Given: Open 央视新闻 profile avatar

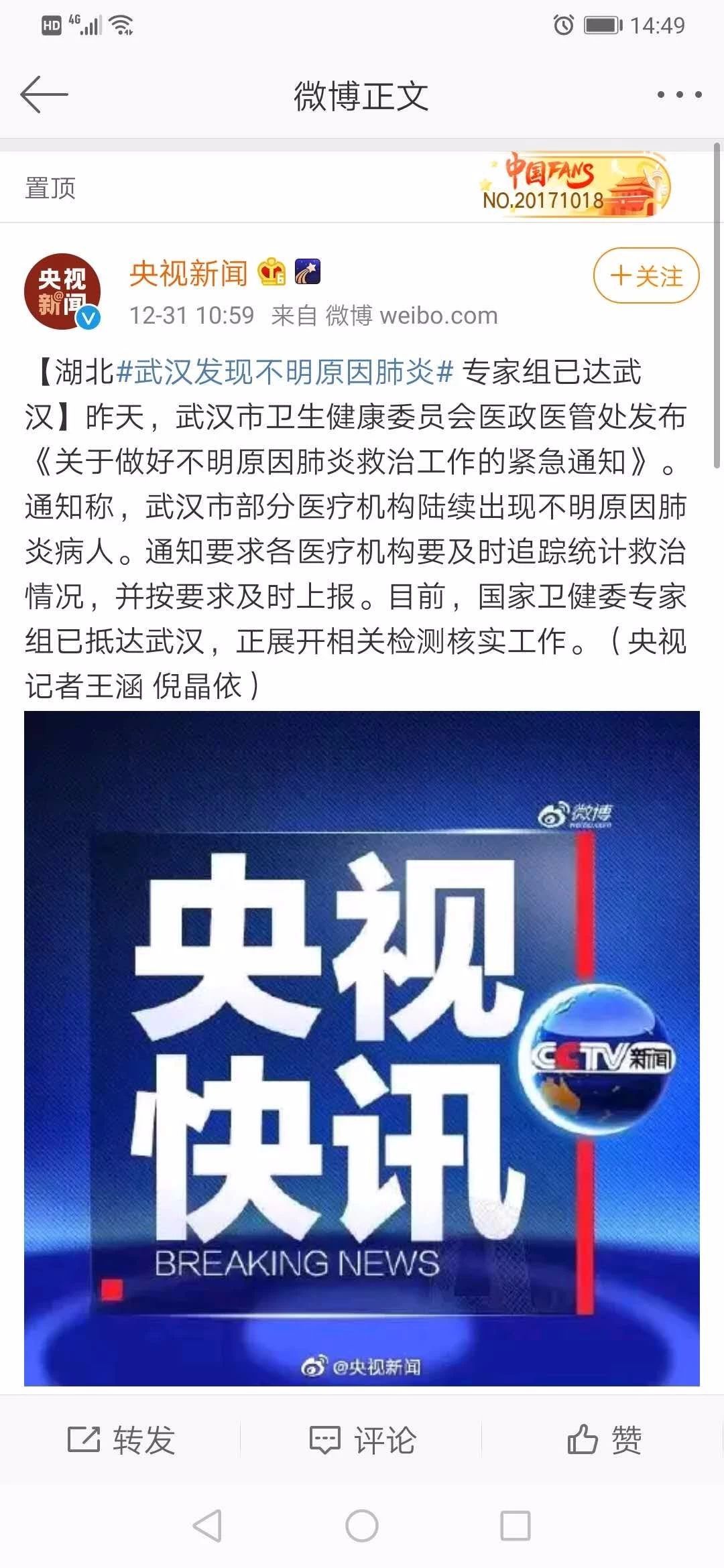Looking at the screenshot, I should click(x=62, y=291).
